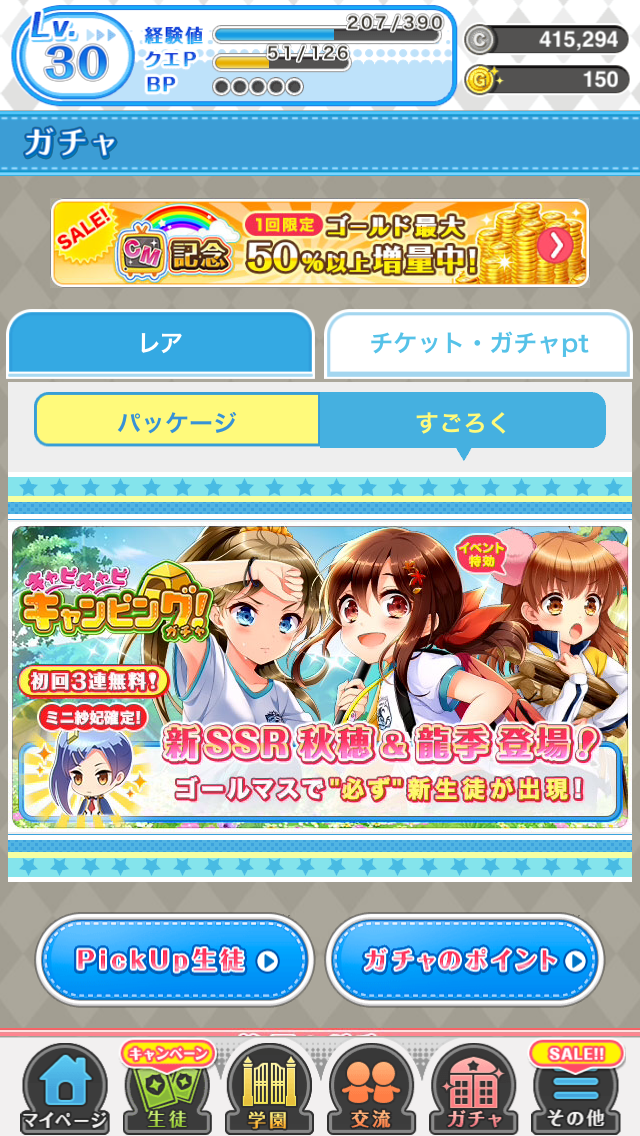Open the gold 50% bonus sale banner
Image resolution: width=640 pixels, height=1136 pixels.
320,243
